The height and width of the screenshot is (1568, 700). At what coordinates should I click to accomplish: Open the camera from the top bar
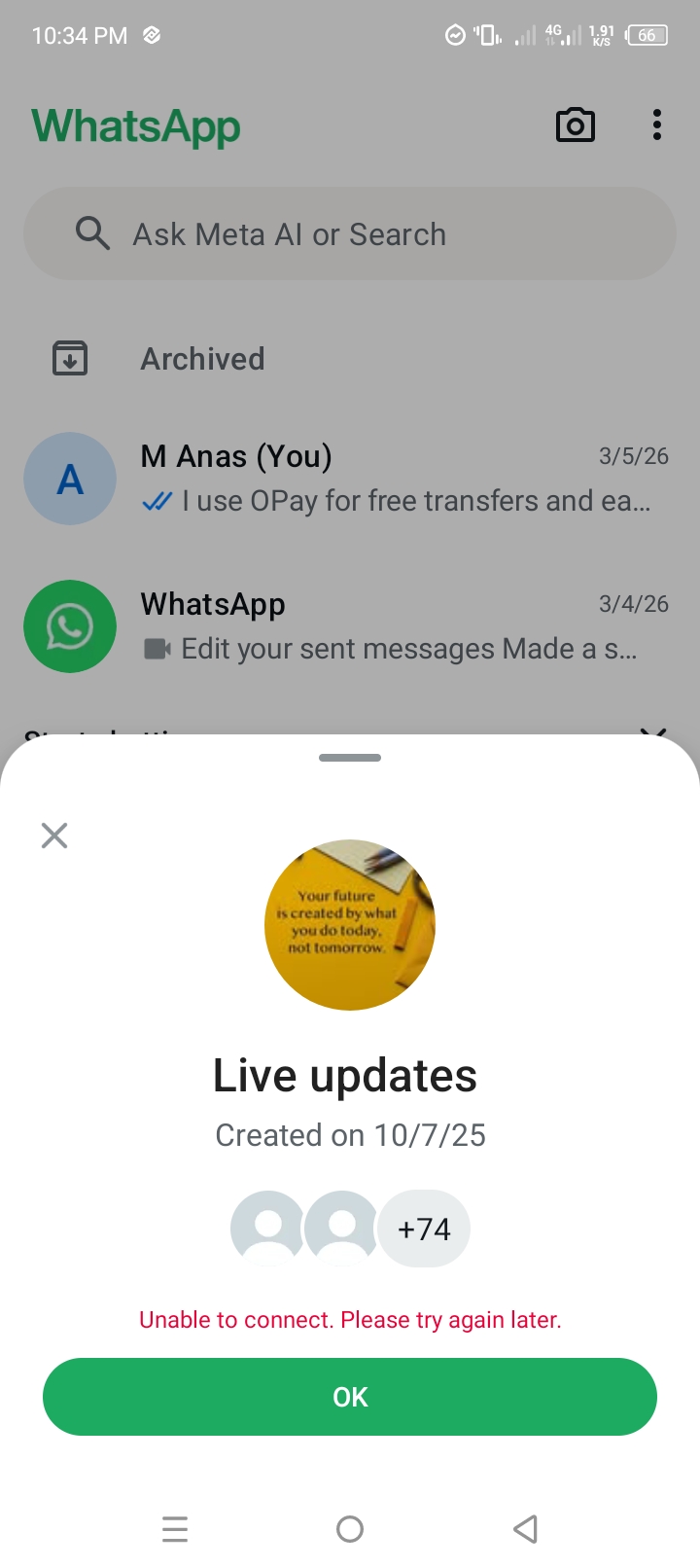point(575,125)
